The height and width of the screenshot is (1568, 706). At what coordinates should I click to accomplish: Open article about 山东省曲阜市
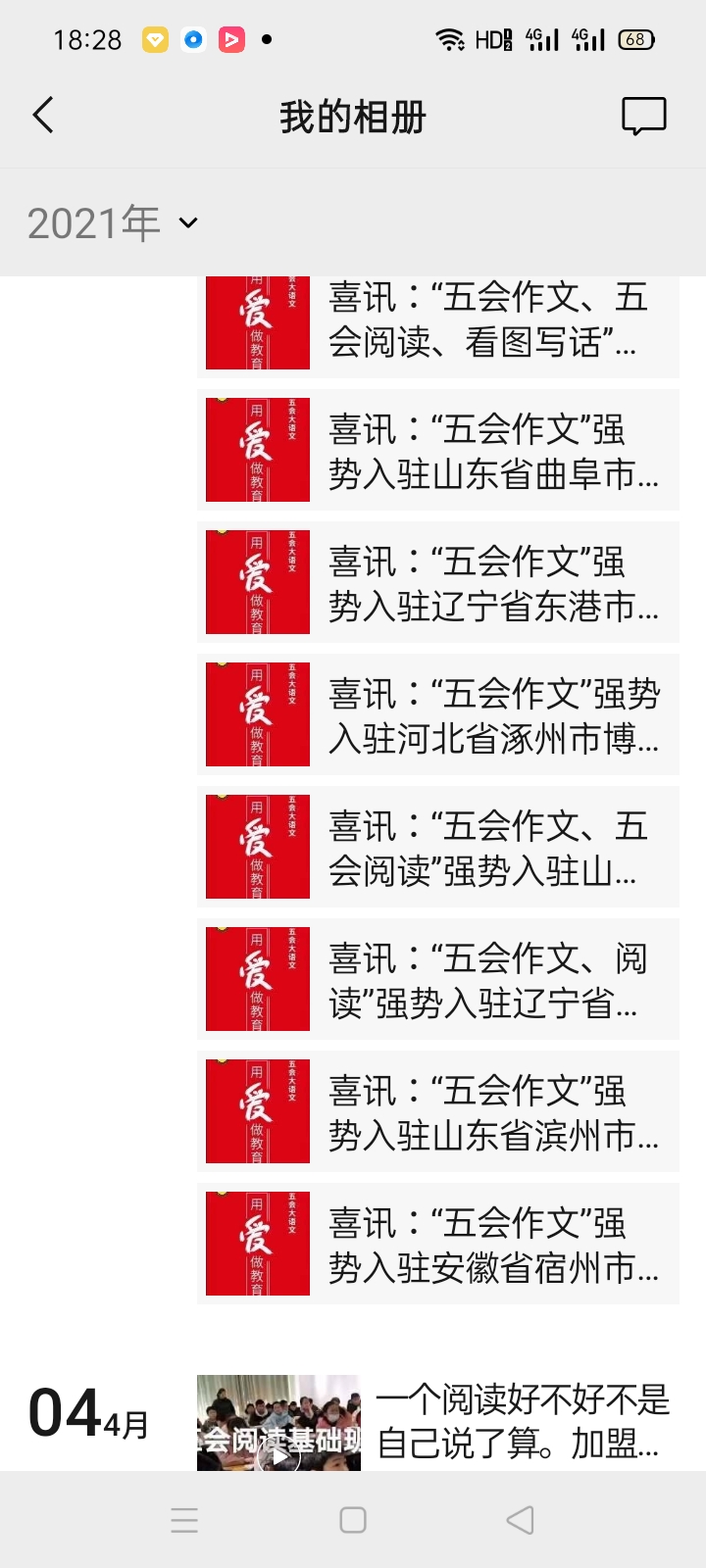(438, 451)
